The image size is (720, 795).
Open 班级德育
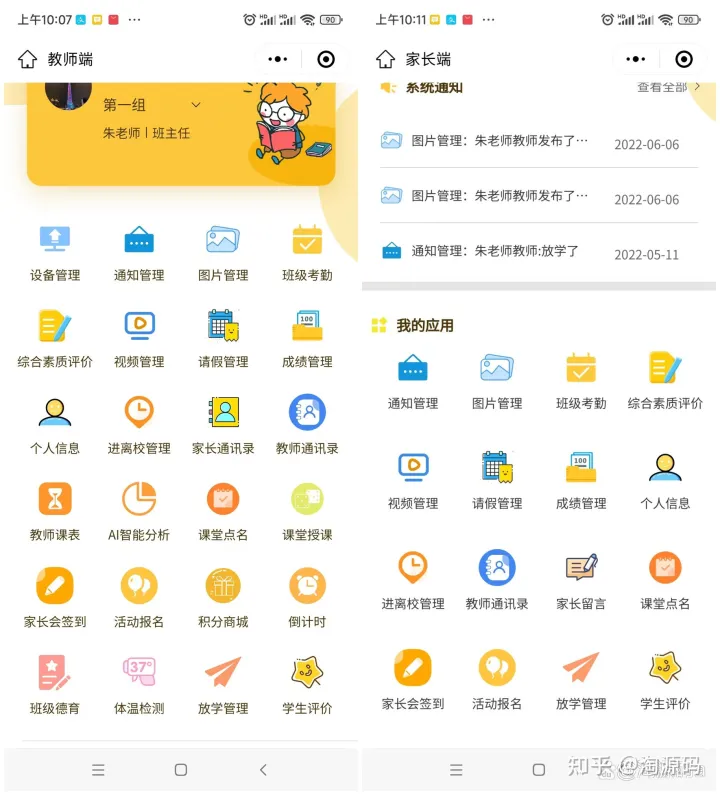point(54,685)
